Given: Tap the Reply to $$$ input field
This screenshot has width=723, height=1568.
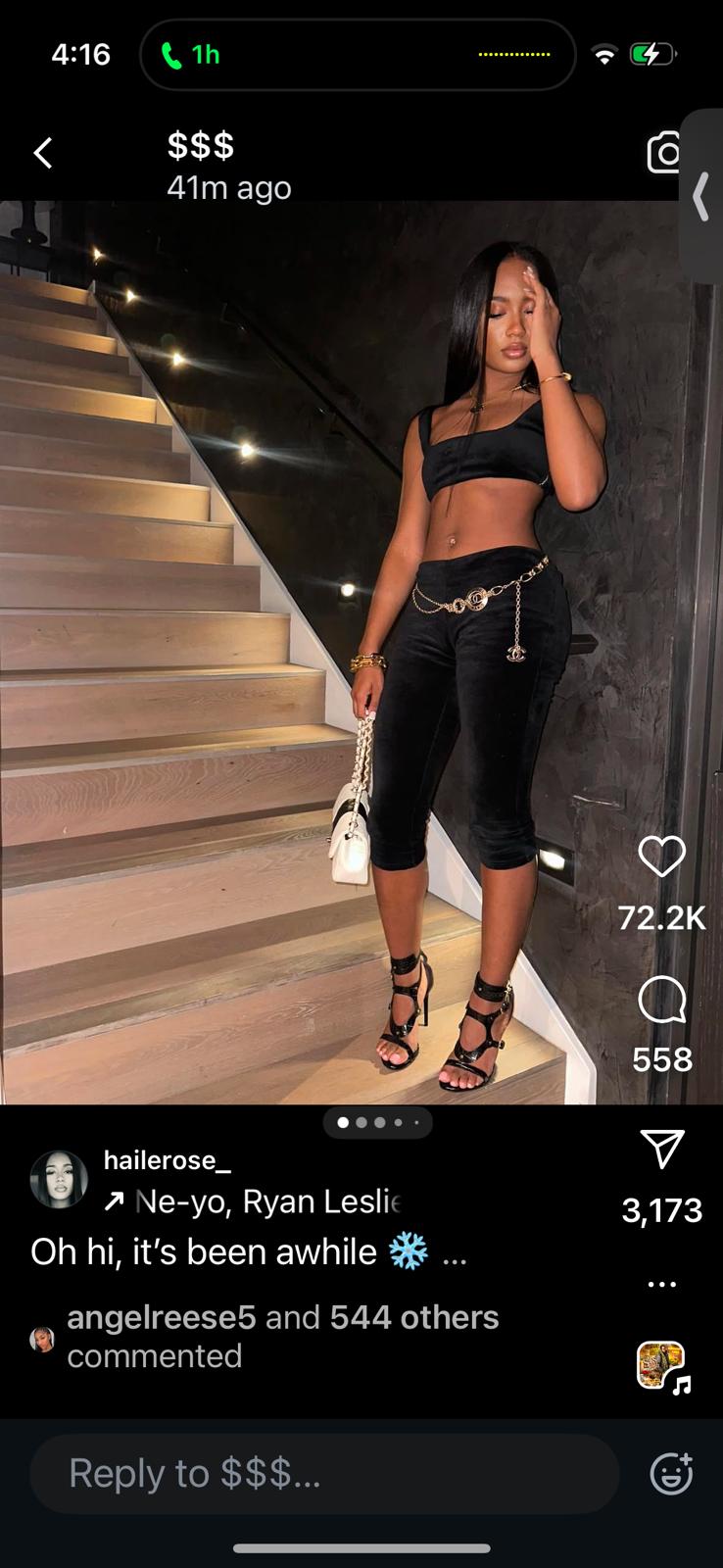Looking at the screenshot, I should click(323, 1473).
